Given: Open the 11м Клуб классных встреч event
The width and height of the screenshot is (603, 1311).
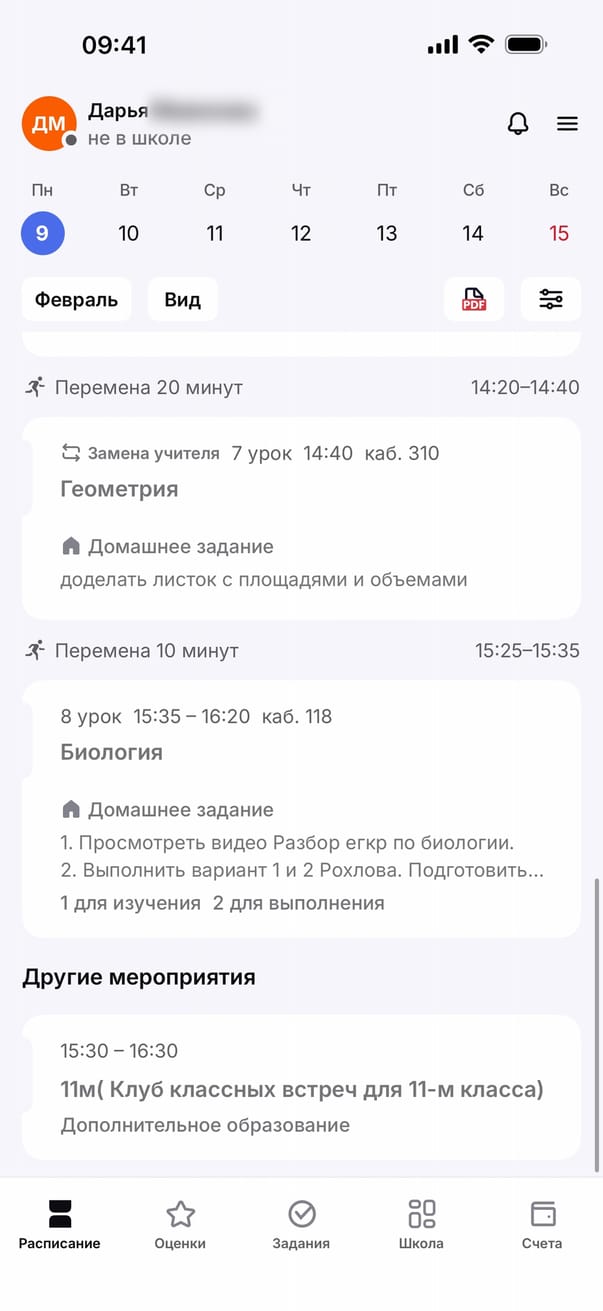Looking at the screenshot, I should (x=300, y=1088).
